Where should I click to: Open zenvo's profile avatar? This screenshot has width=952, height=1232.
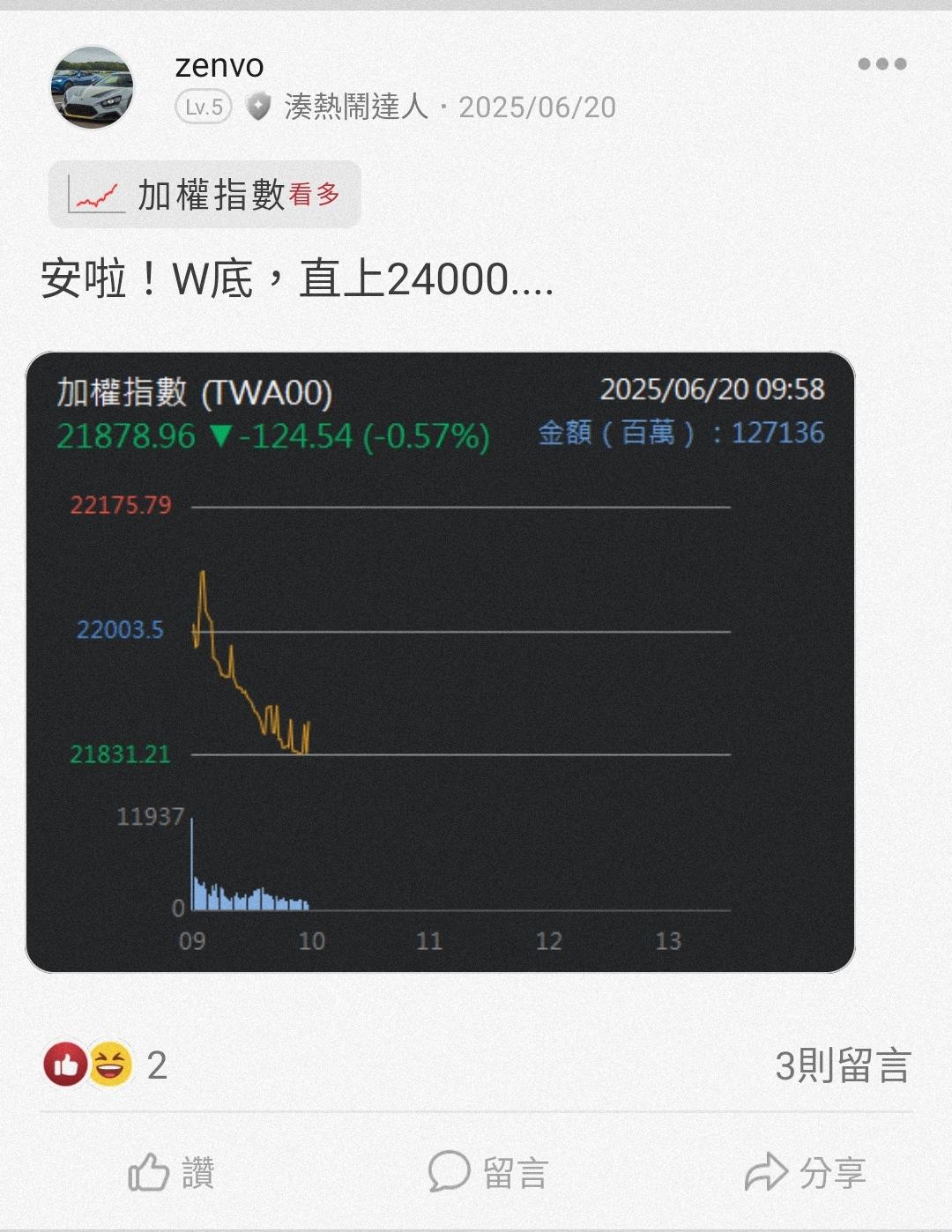(x=93, y=87)
